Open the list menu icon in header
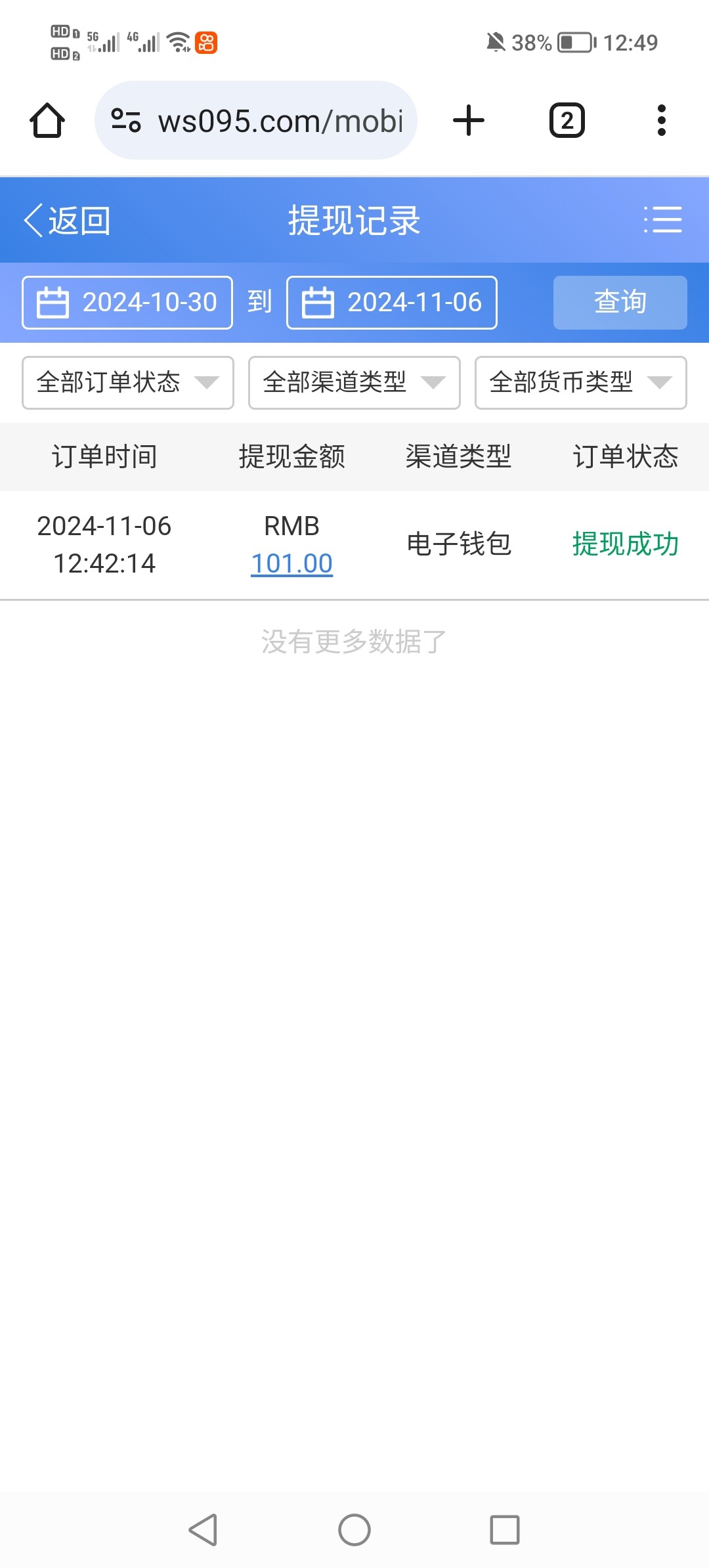 (x=662, y=220)
